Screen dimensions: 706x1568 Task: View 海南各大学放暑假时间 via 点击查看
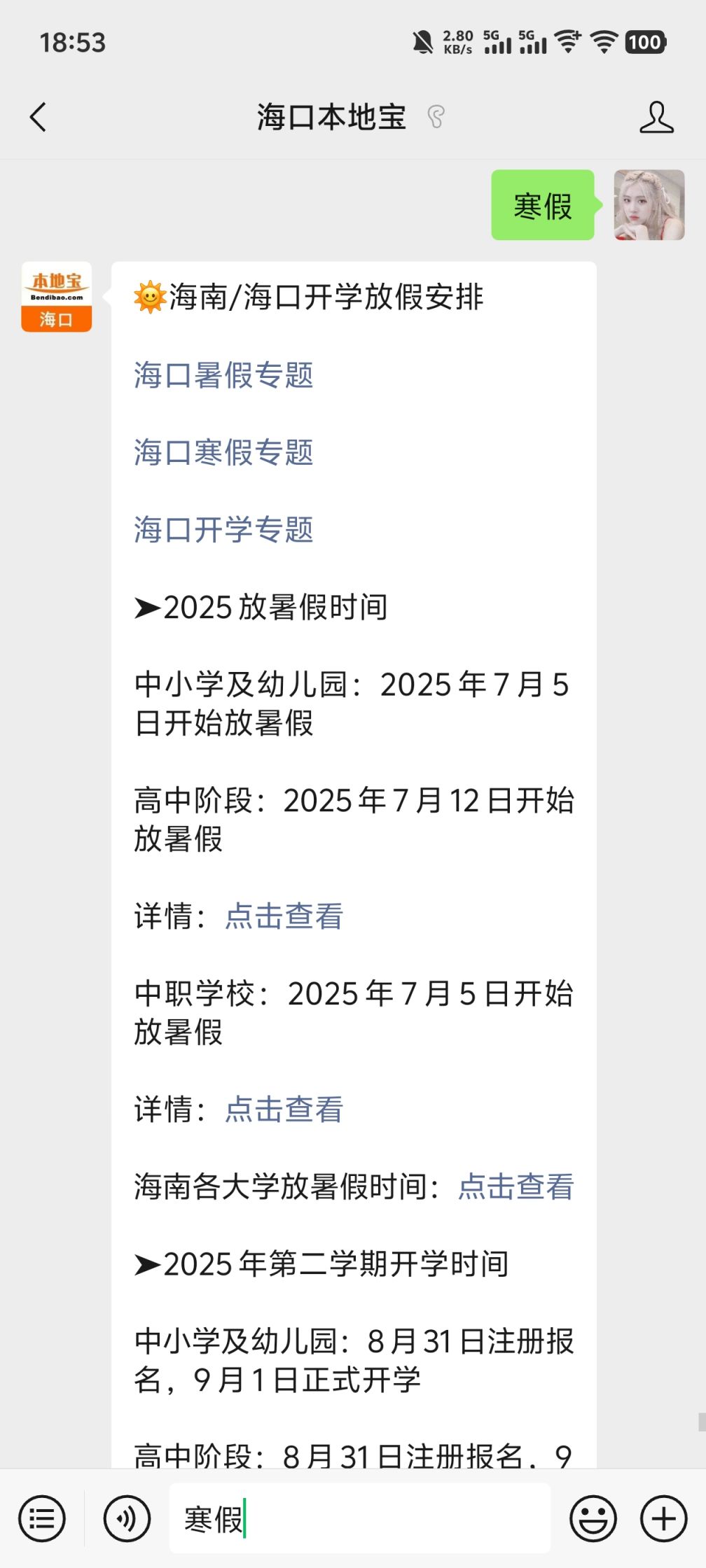click(515, 1186)
